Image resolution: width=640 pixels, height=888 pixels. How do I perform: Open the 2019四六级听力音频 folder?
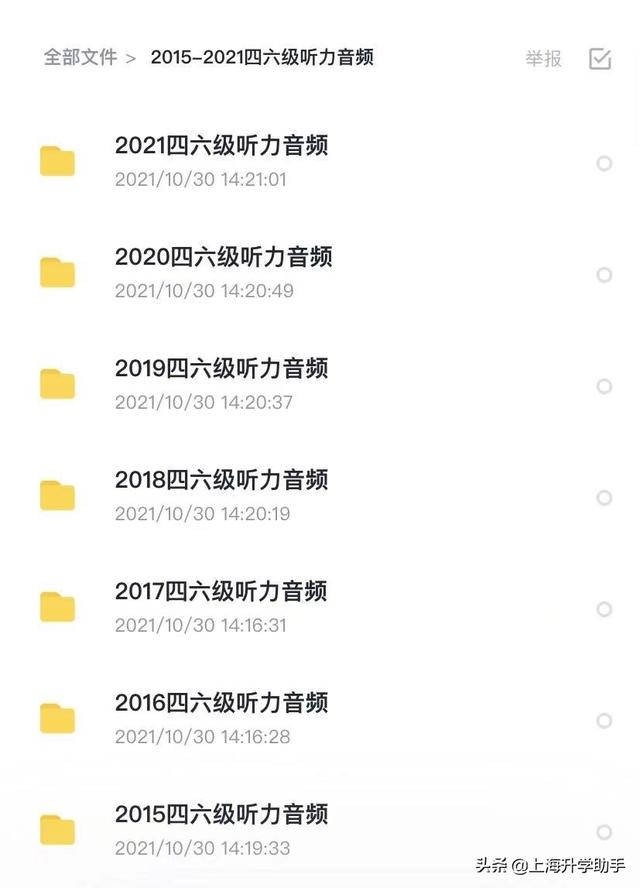221,369
